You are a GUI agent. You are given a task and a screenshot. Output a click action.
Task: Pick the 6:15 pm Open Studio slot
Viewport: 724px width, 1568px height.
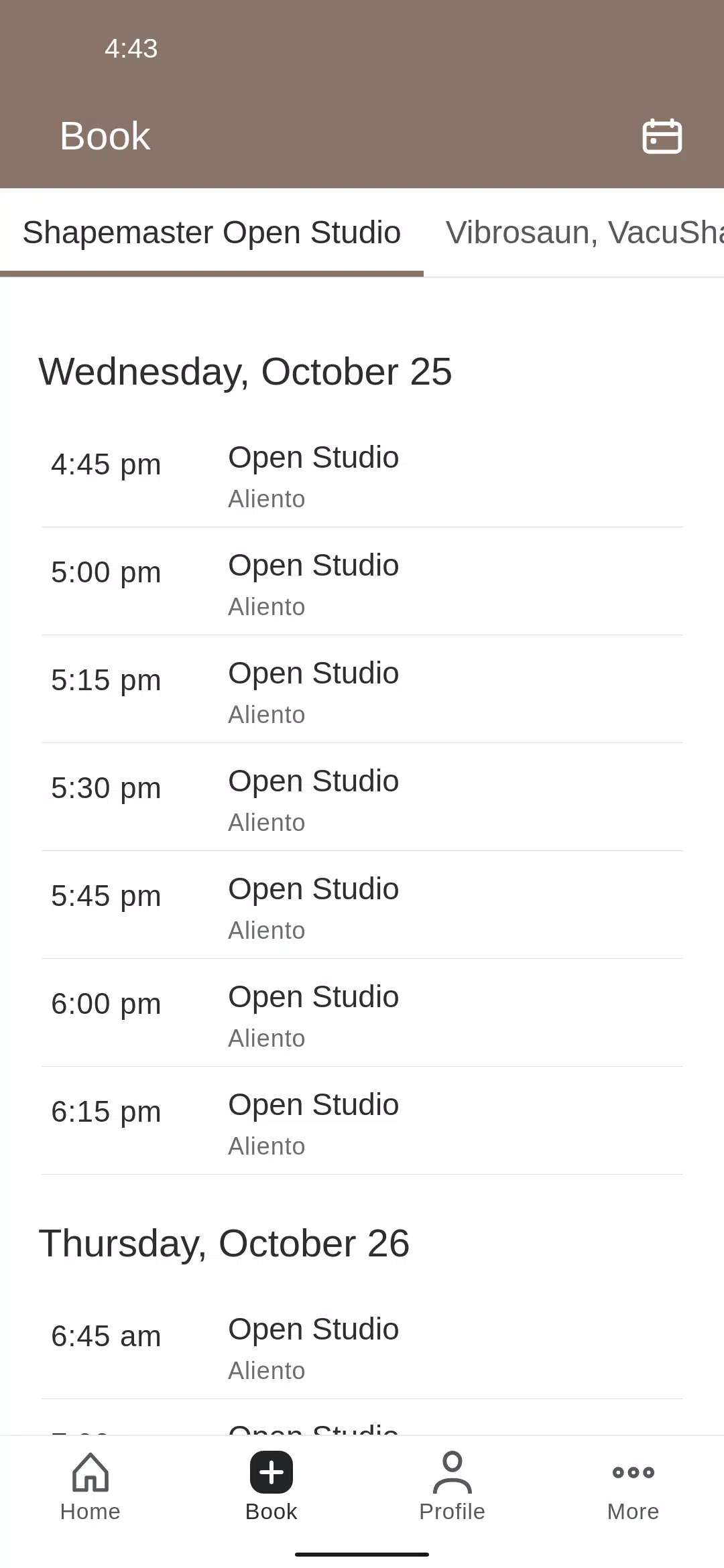362,1121
